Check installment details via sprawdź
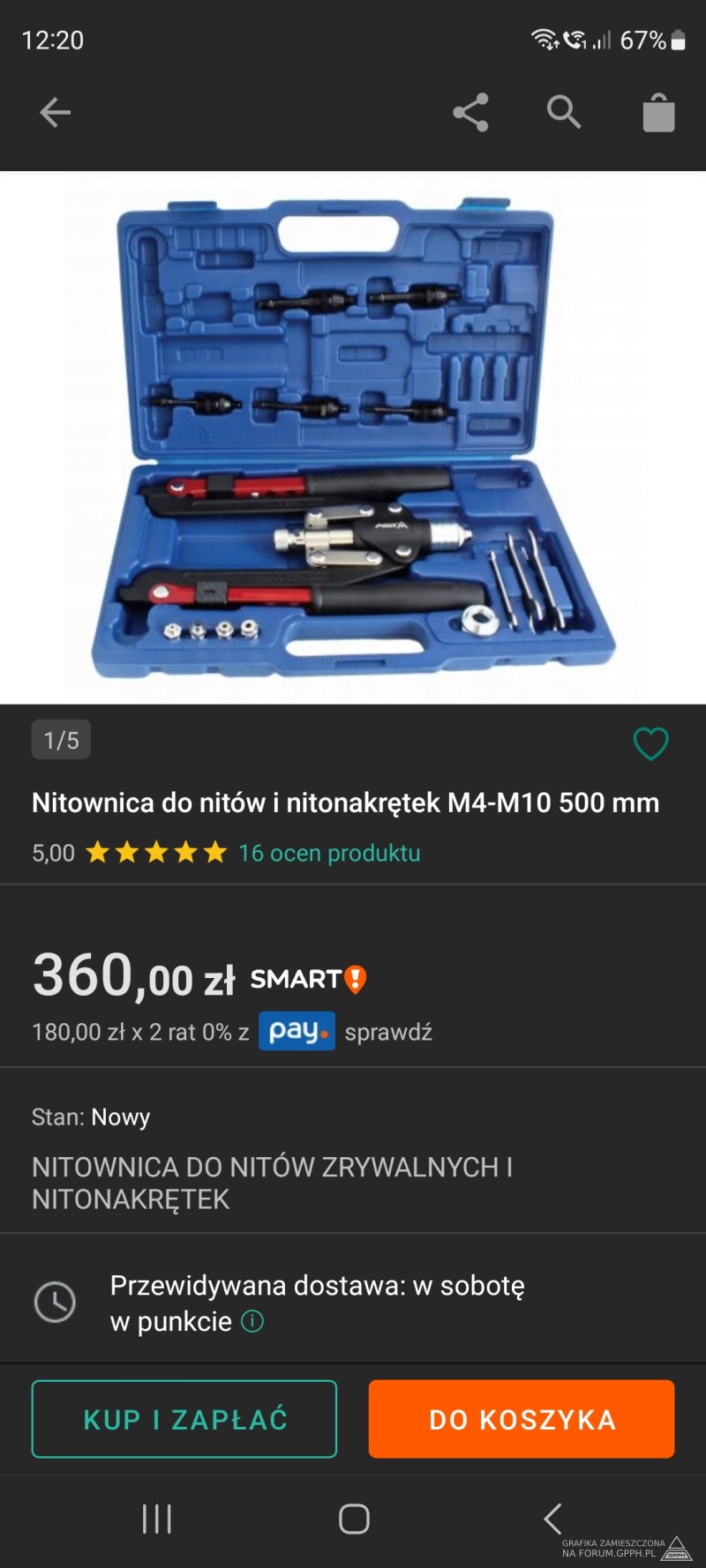The height and width of the screenshot is (1568, 706). [388, 1032]
